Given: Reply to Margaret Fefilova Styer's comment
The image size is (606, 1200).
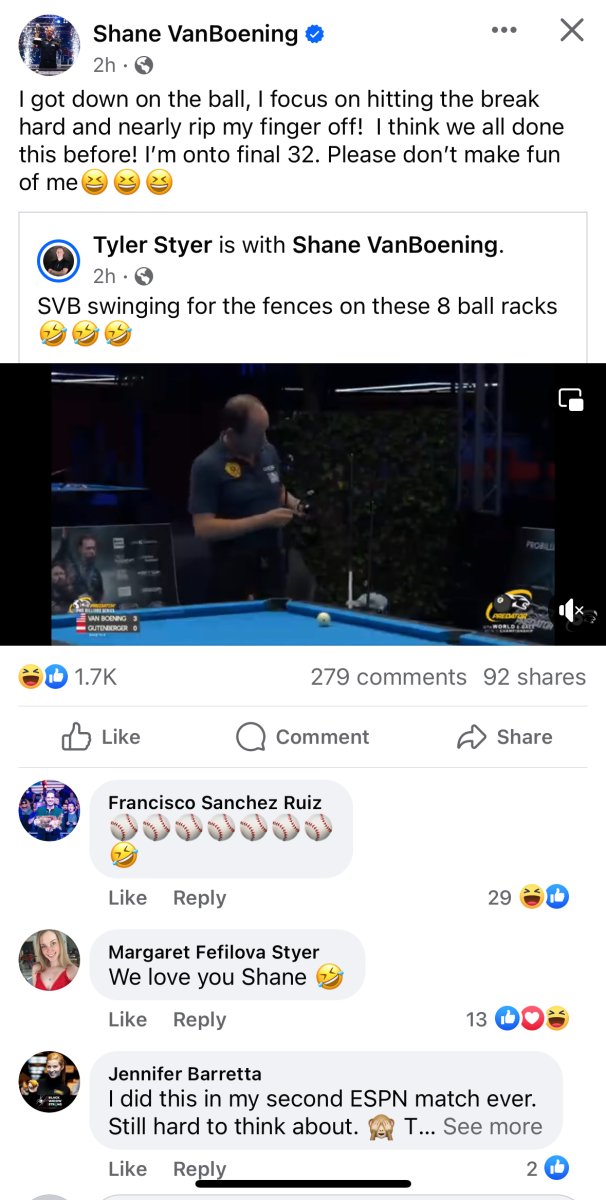Looking at the screenshot, I should pos(199,1019).
